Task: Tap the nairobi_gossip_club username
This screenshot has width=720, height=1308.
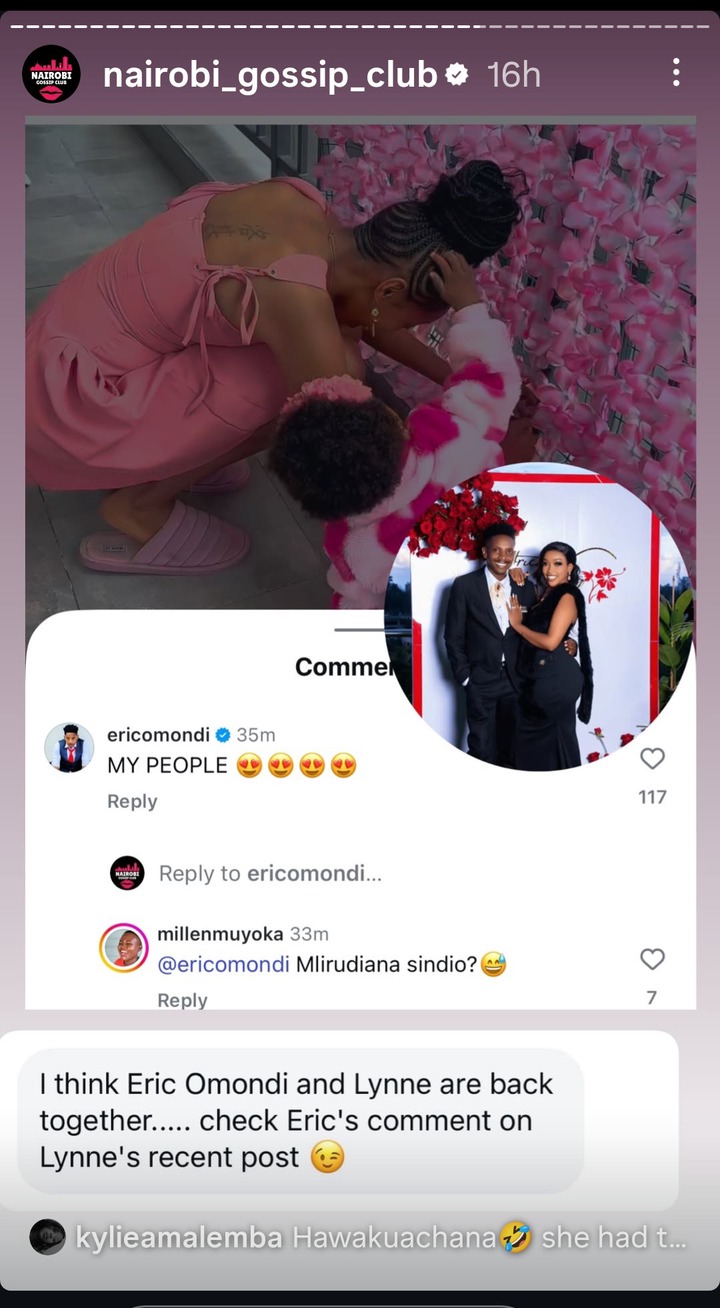Action: (270, 75)
